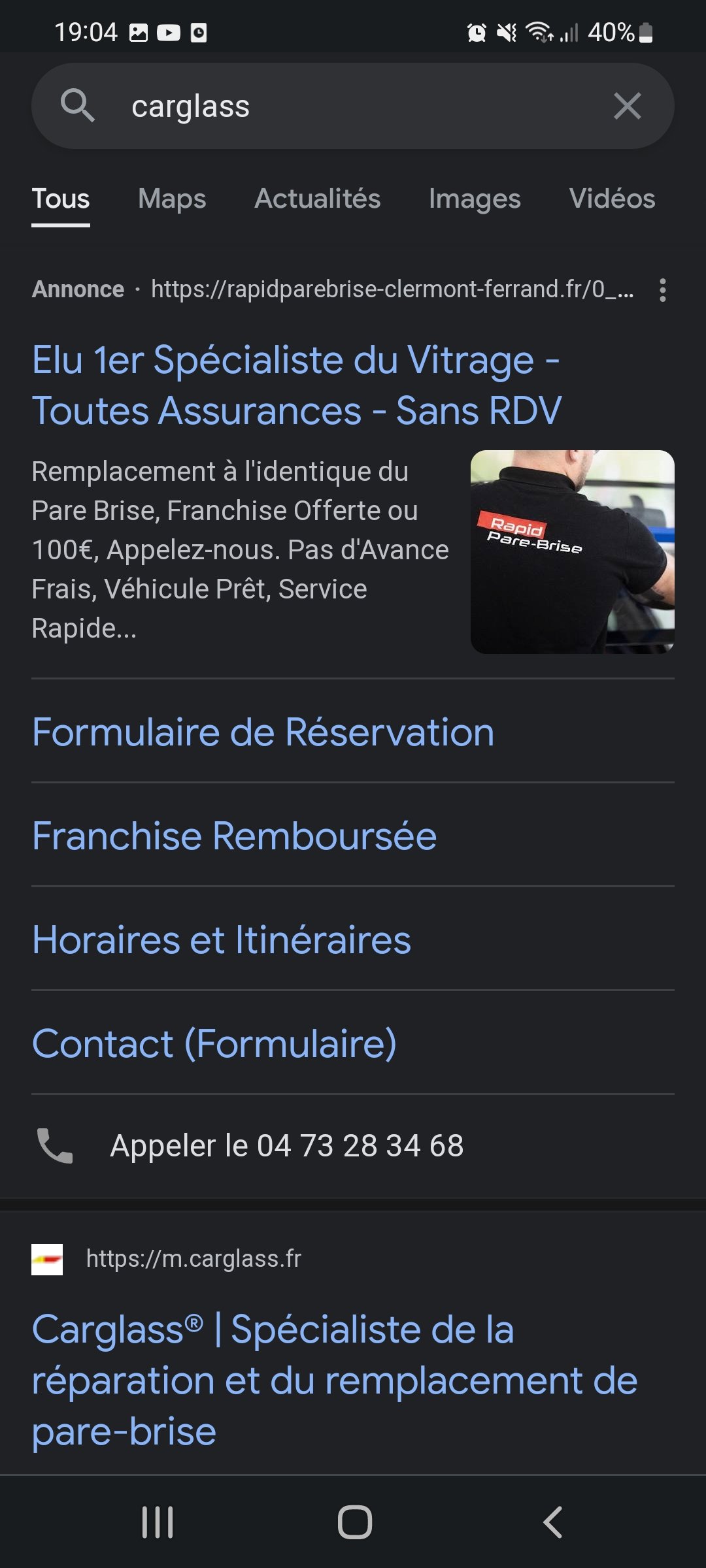
Task: Show the Vidéos results tab
Action: coord(612,199)
